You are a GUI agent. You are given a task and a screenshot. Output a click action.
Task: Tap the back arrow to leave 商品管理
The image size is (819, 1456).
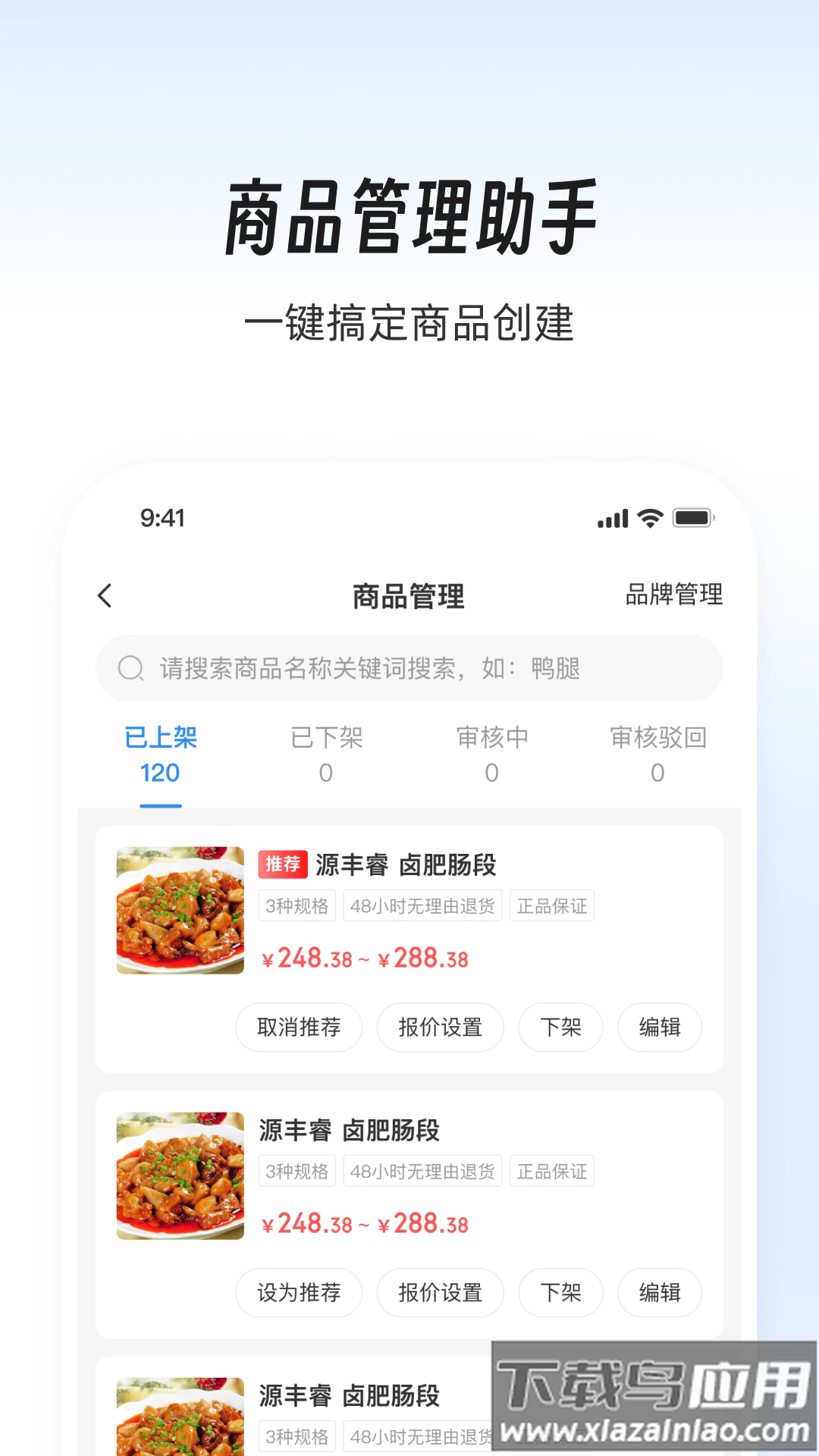coord(105,596)
